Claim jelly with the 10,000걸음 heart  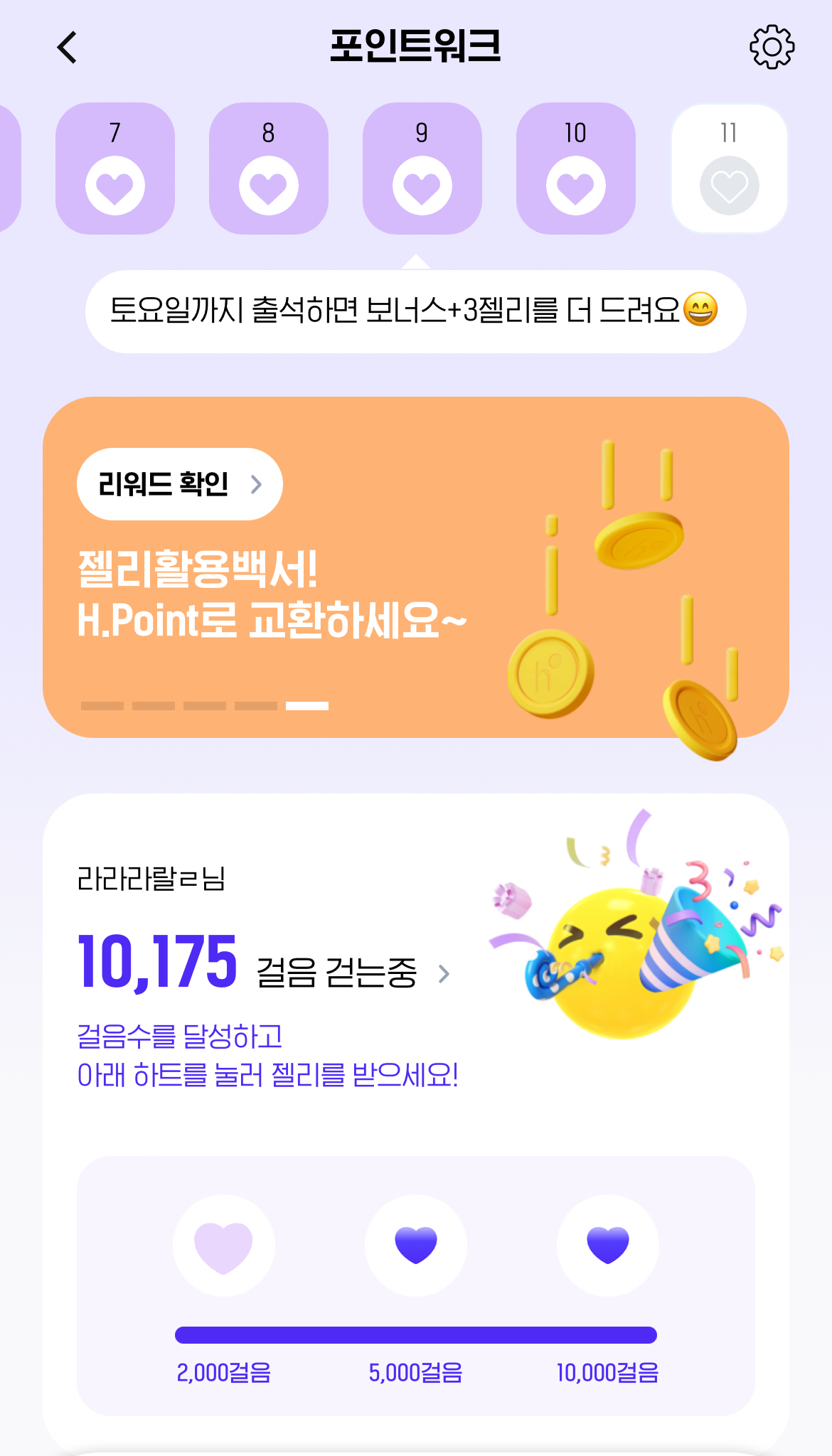[x=608, y=1246]
